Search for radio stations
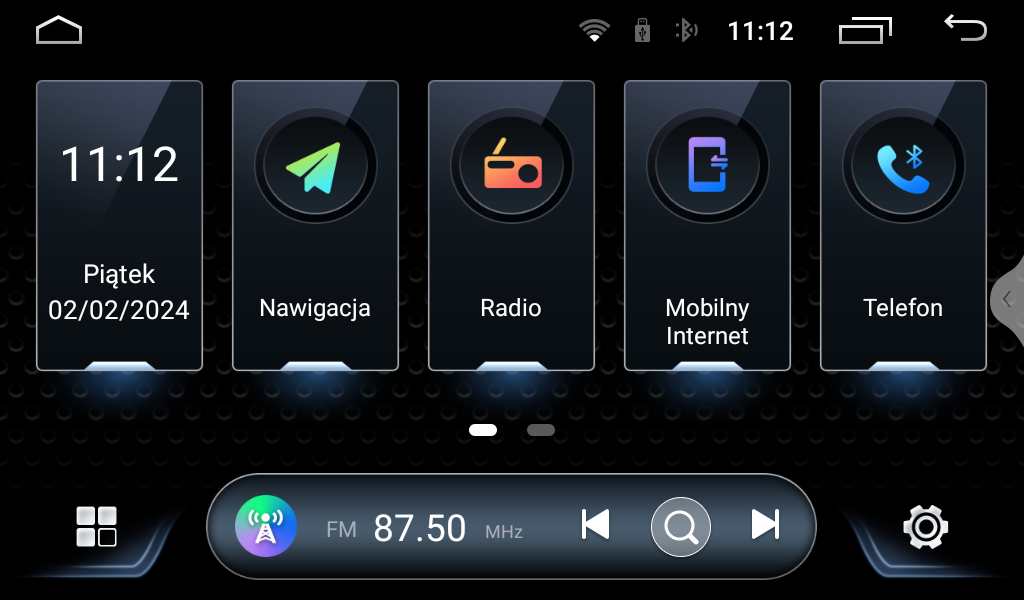The image size is (1024, 600). coord(681,526)
